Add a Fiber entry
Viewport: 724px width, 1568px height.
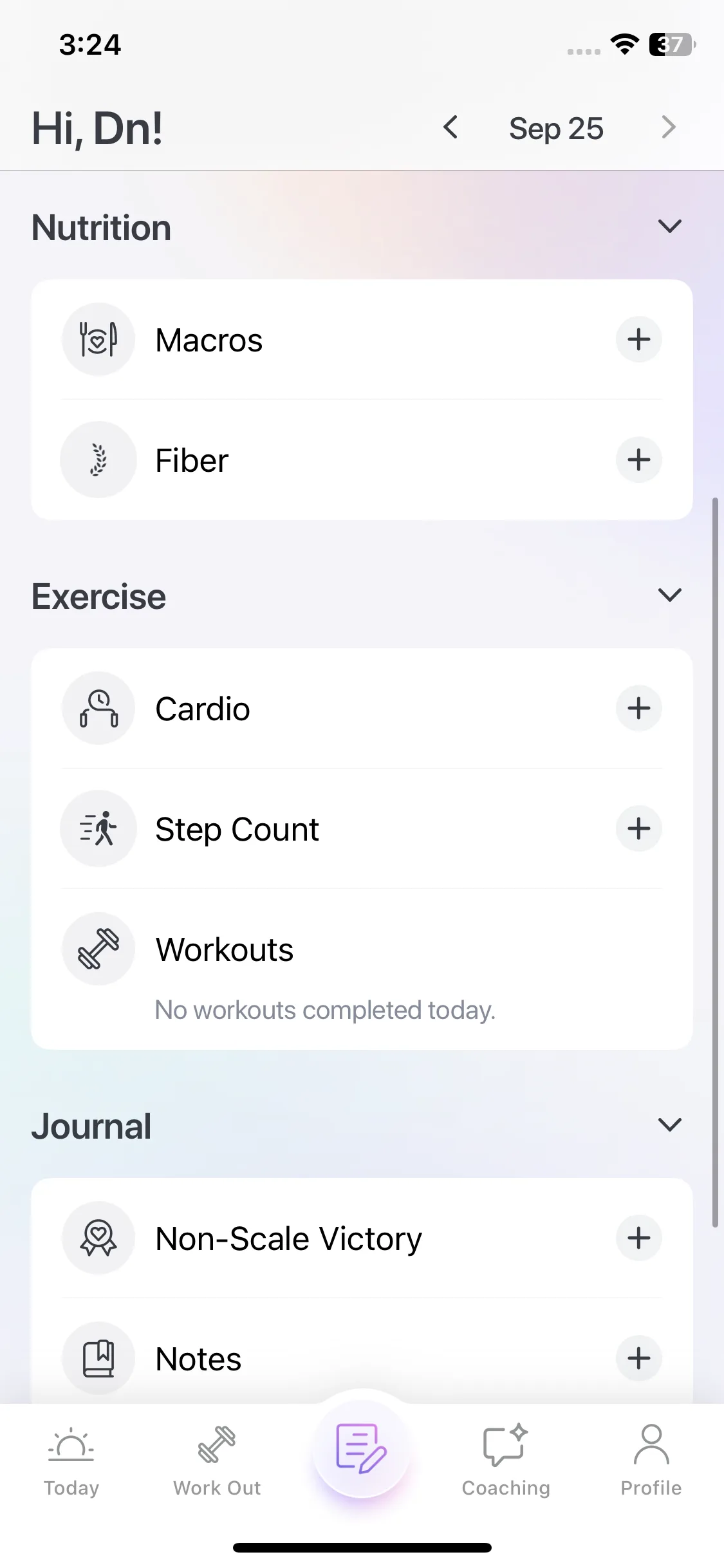point(638,460)
